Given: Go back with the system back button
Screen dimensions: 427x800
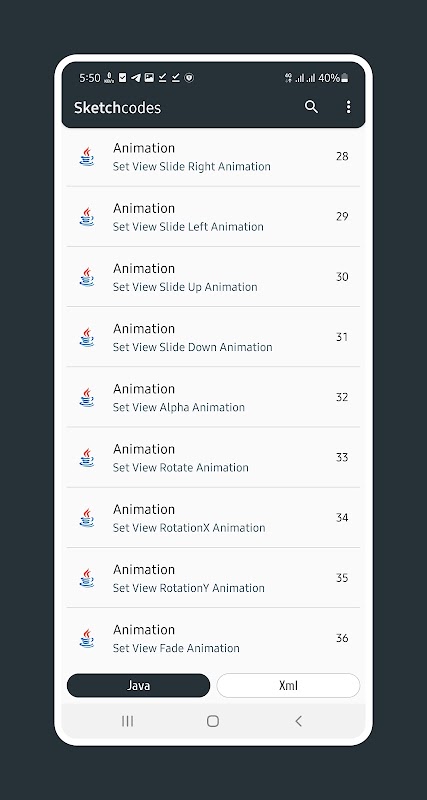Looking at the screenshot, I should pos(298,721).
